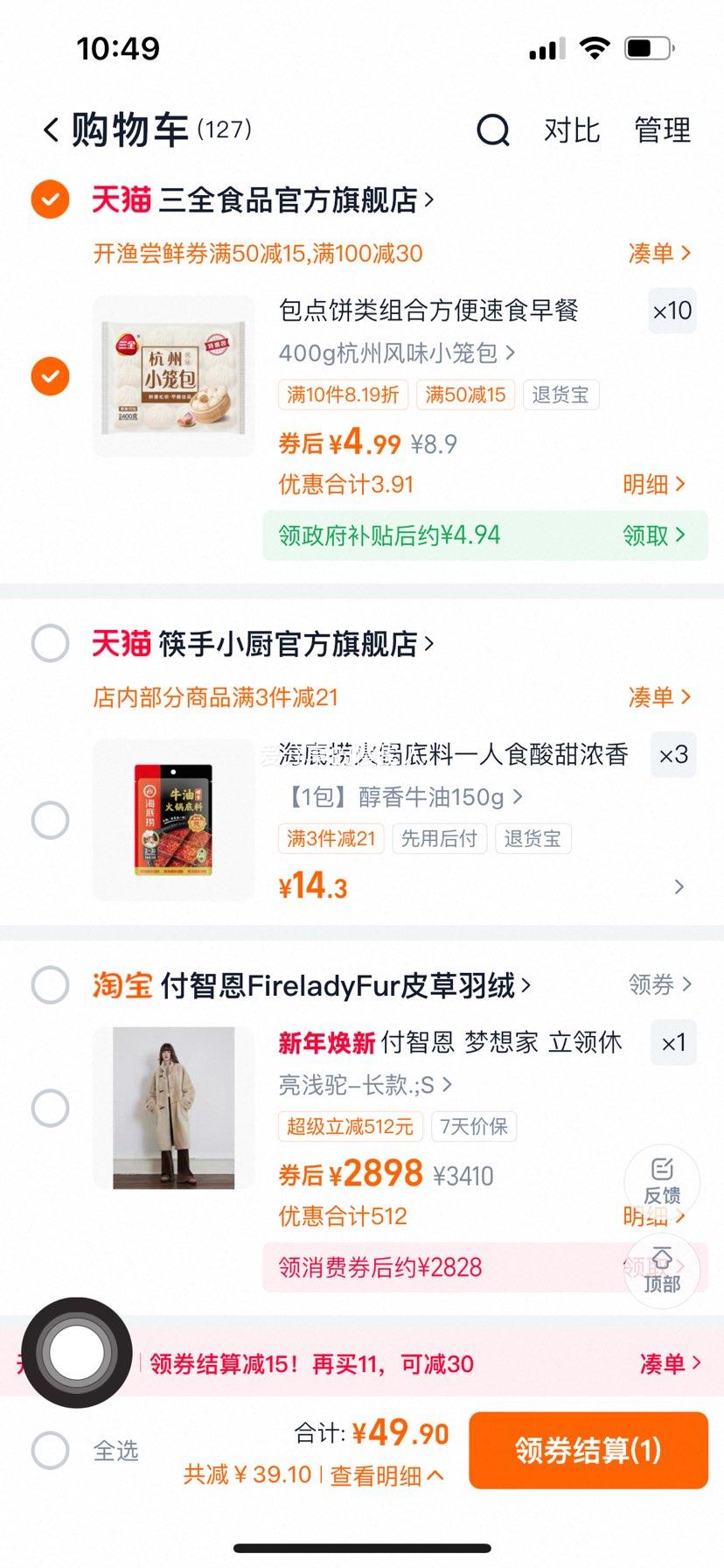Uncheck the 杭州风味小笼包 item checkbox
Screen dimensions: 724x1568
[x=50, y=376]
